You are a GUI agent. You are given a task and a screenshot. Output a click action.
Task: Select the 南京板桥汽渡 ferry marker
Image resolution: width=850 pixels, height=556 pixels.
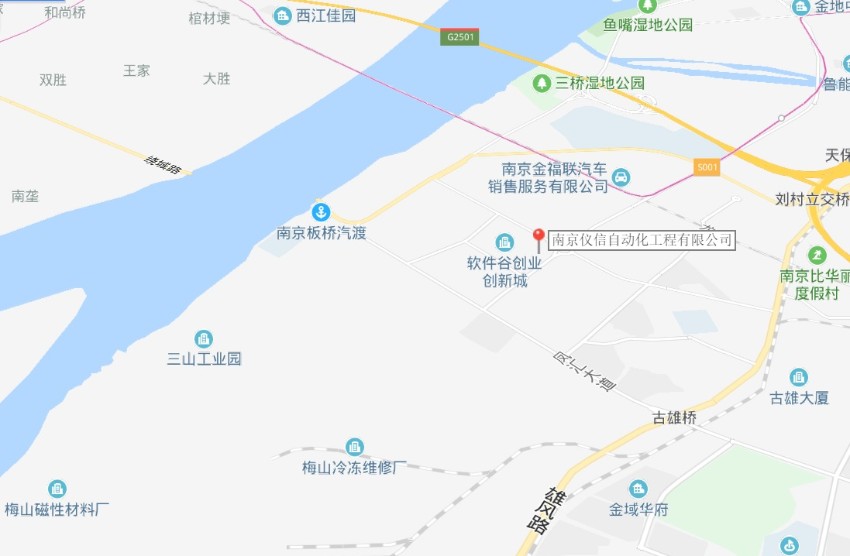(x=321, y=212)
